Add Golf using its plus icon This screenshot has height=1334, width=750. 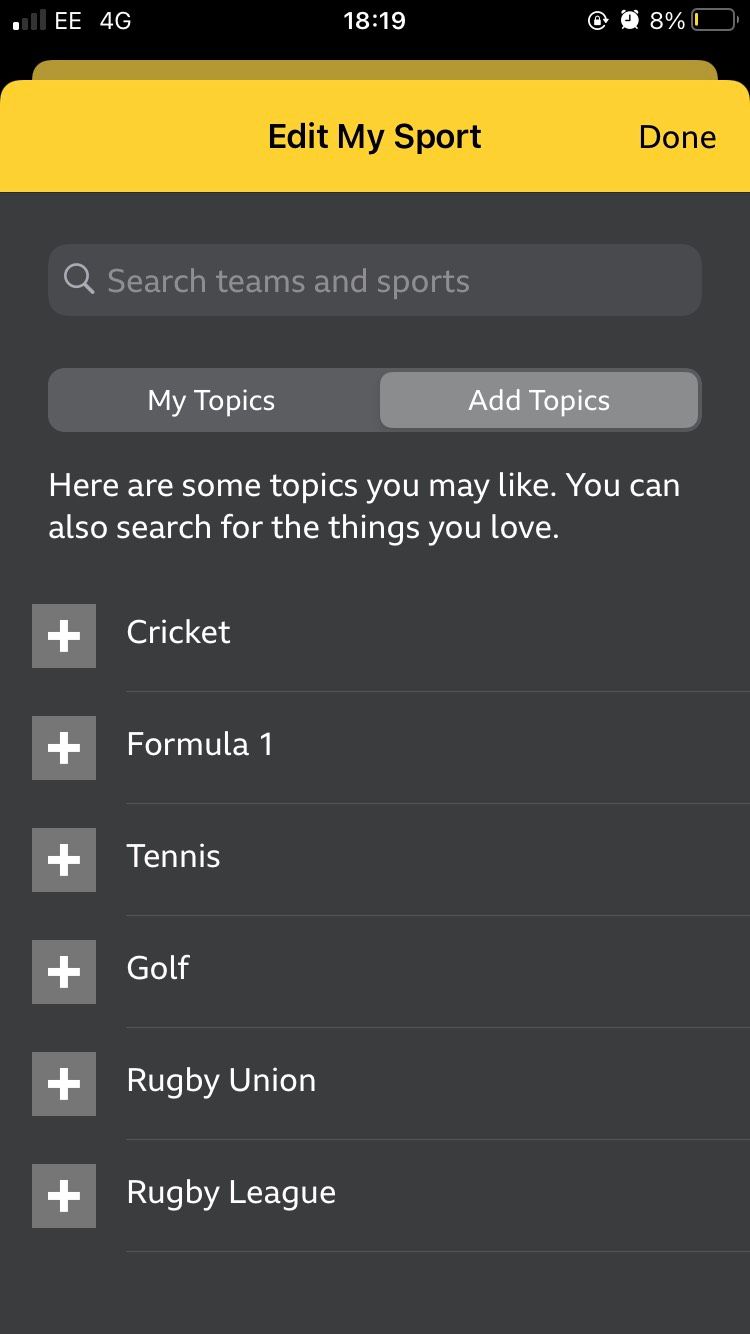pos(63,972)
